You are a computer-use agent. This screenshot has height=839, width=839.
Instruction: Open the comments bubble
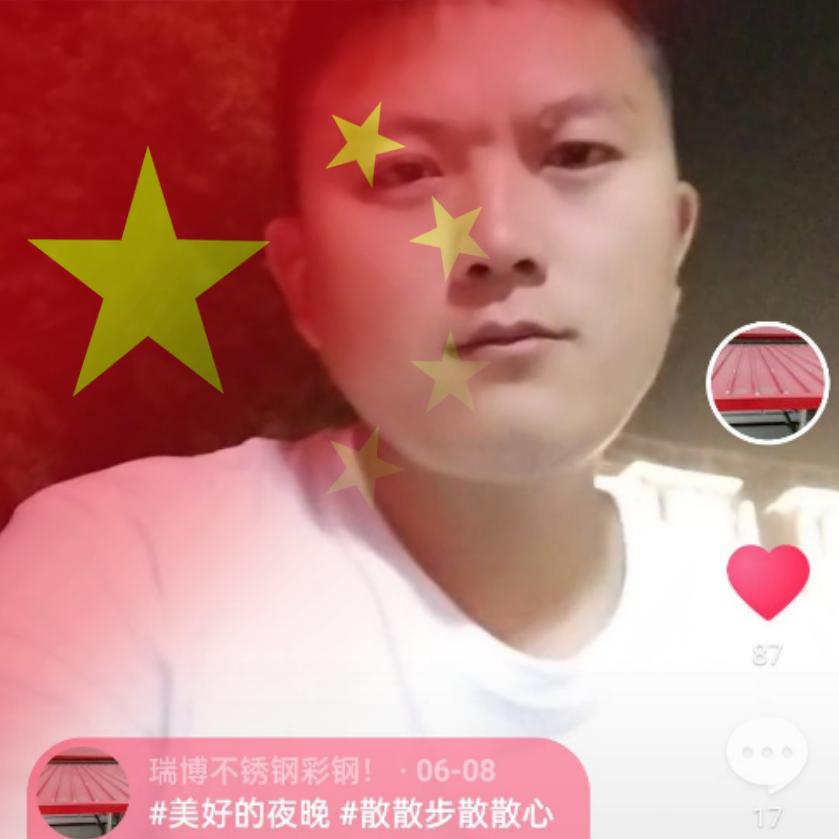click(x=766, y=755)
